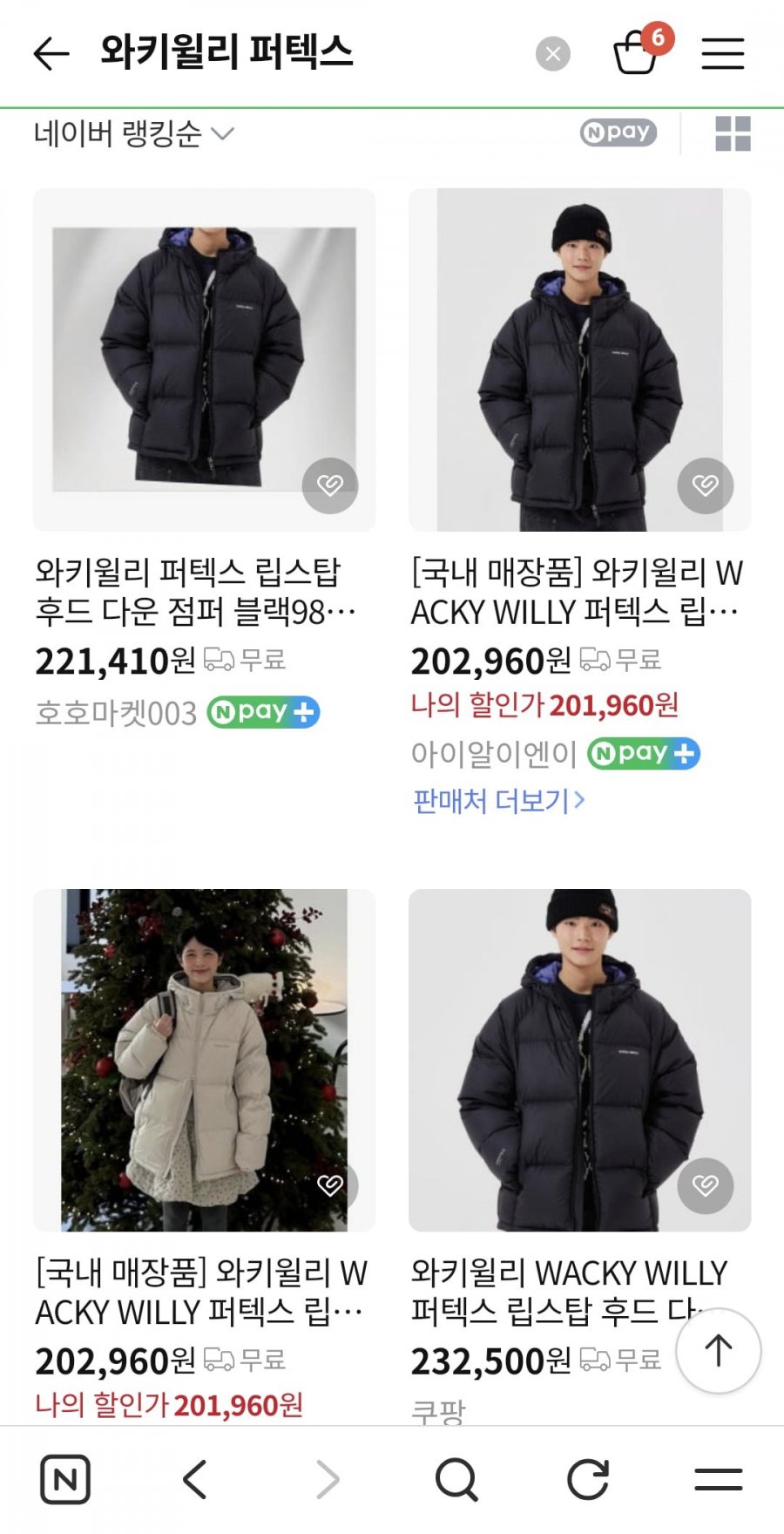Save the 232,500원 쿠팡 jacket to wishlist
784x1534 pixels.
[x=705, y=1184]
